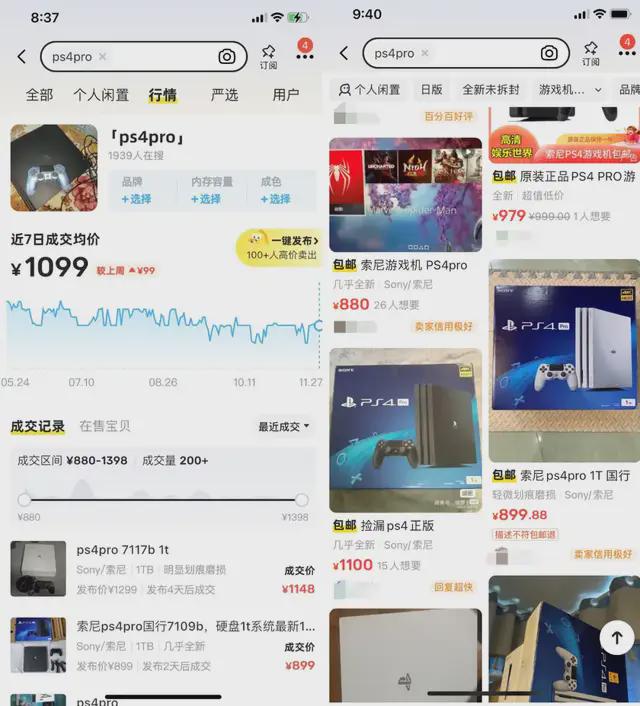Apply the 日版 filter chip
Viewport: 640px width, 706px height.
431,89
